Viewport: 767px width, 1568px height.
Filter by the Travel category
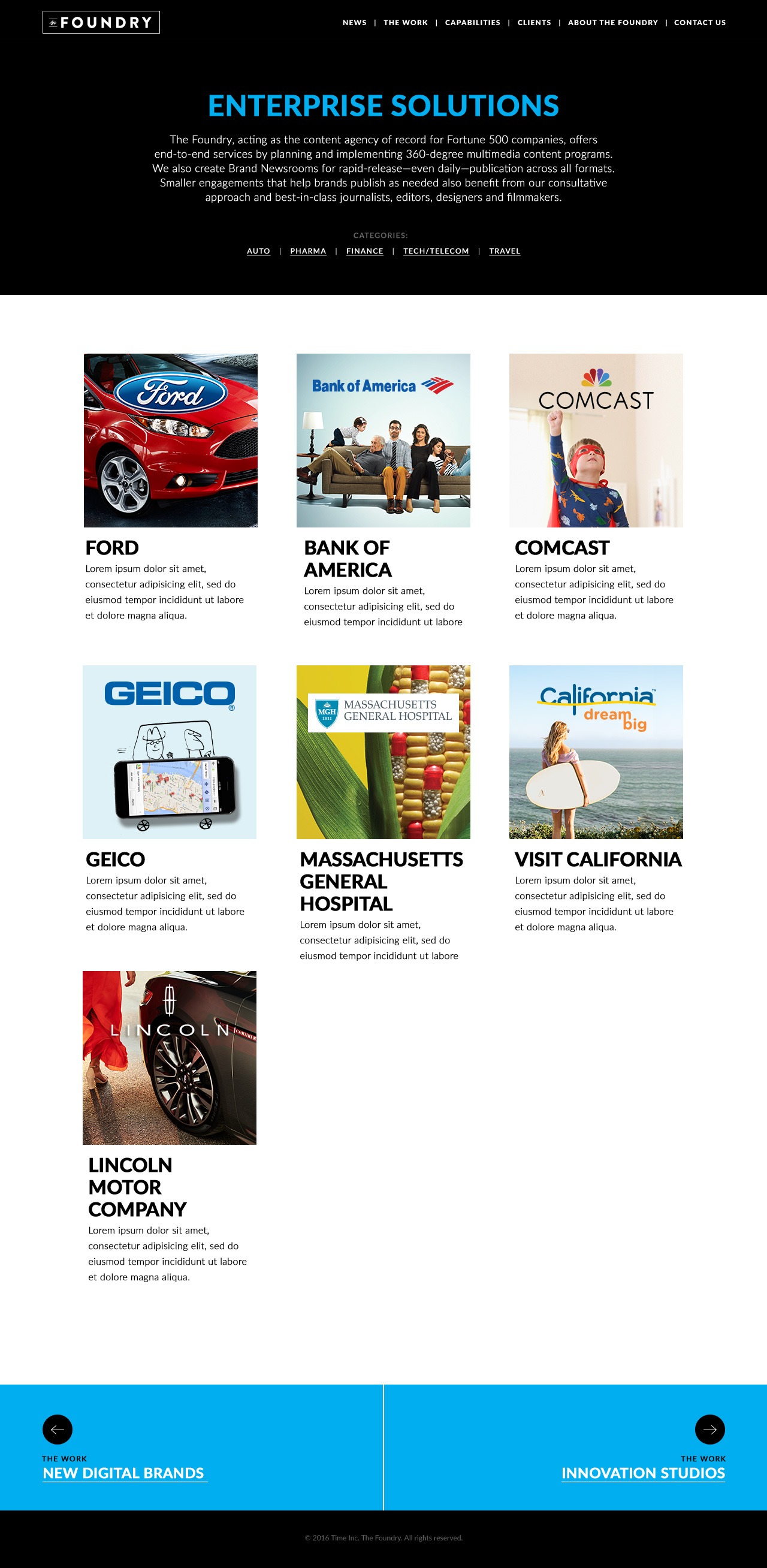(x=505, y=251)
